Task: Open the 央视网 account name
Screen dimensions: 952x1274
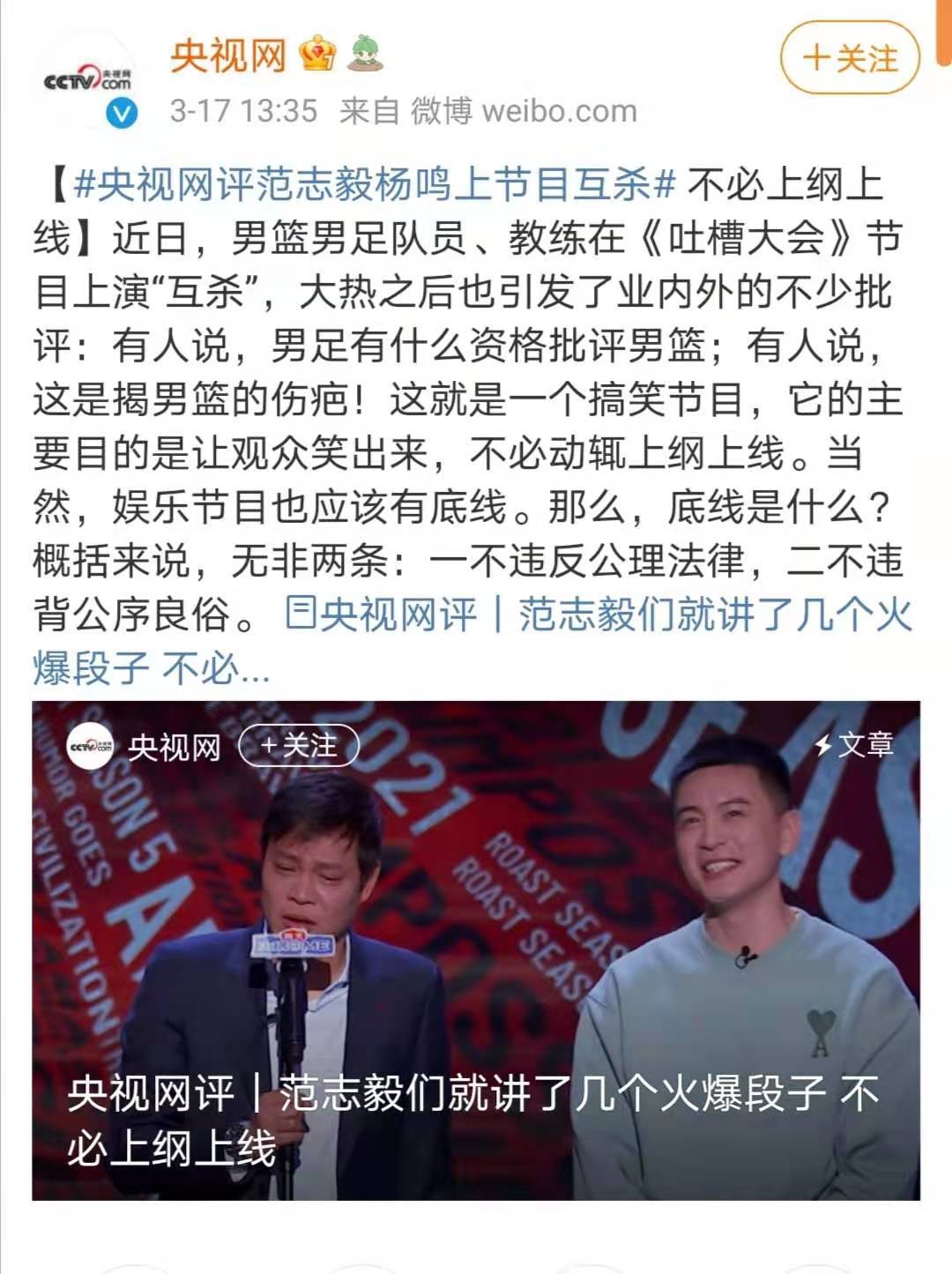Action: [x=228, y=56]
